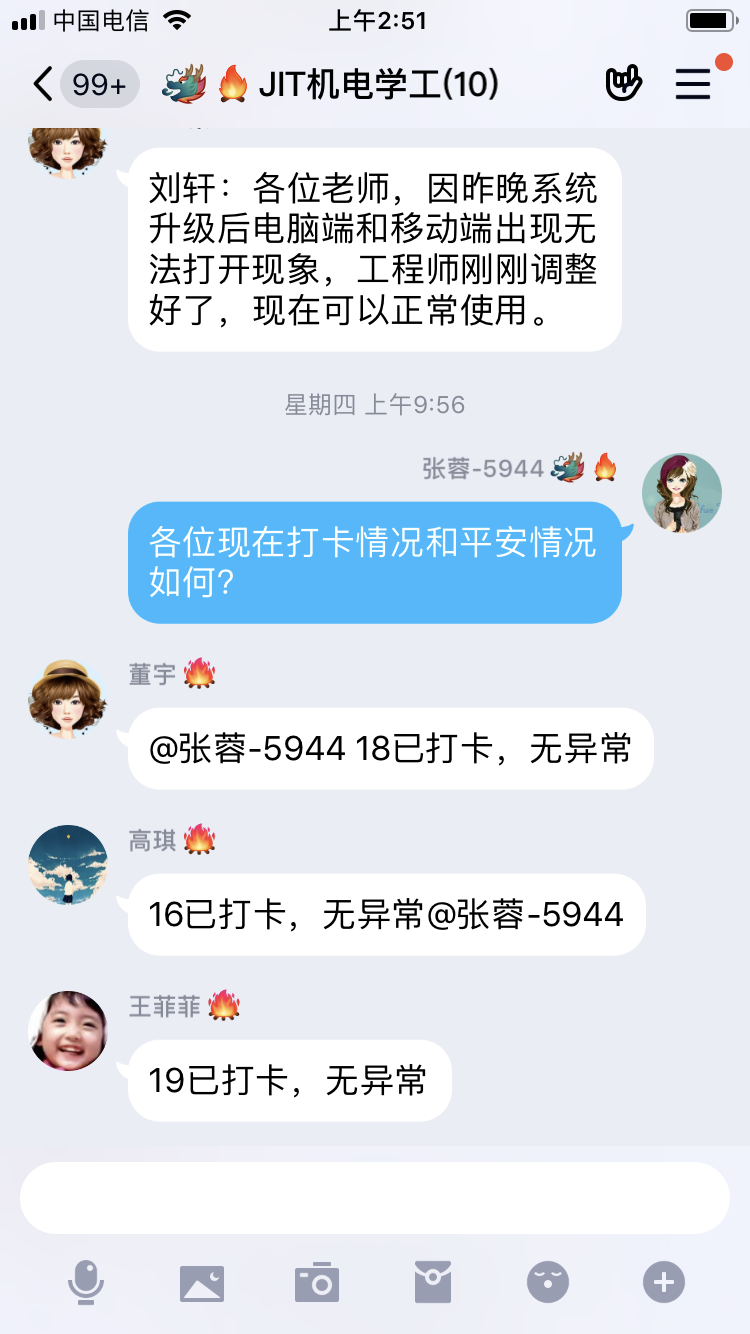The image size is (750, 1334).
Task: Open the red packet option
Action: [x=433, y=1282]
